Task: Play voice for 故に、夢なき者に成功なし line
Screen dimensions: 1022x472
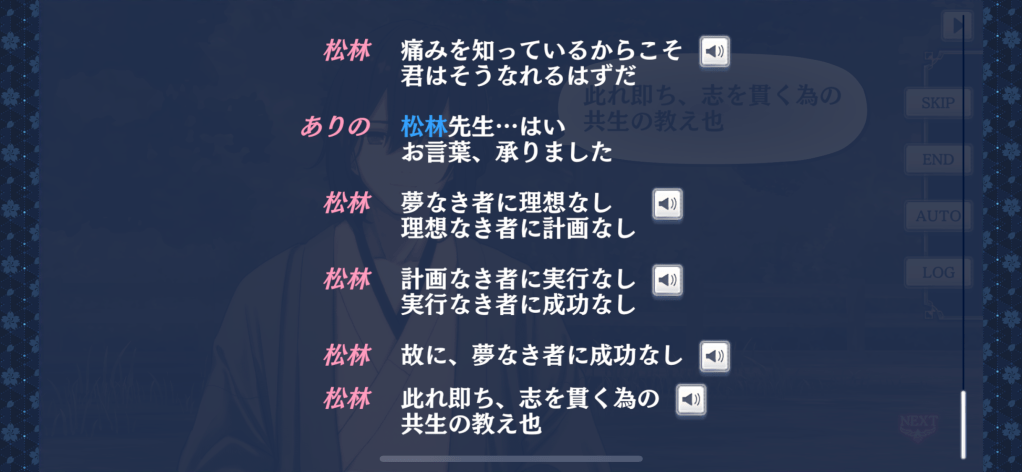Action: coord(714,355)
